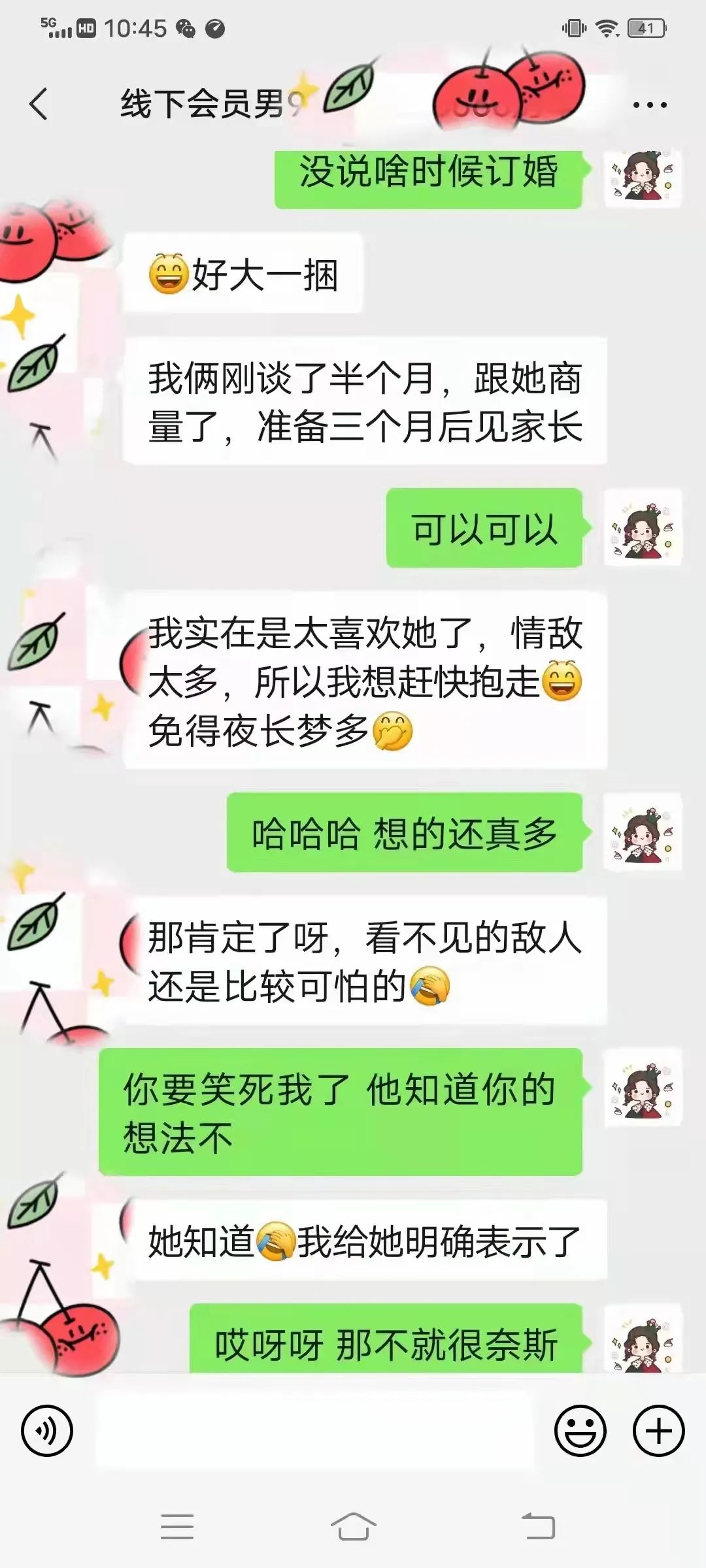Tap the avatar beside 哈哈哈 想的还真多
Screen dimensions: 706x1568
(x=643, y=832)
